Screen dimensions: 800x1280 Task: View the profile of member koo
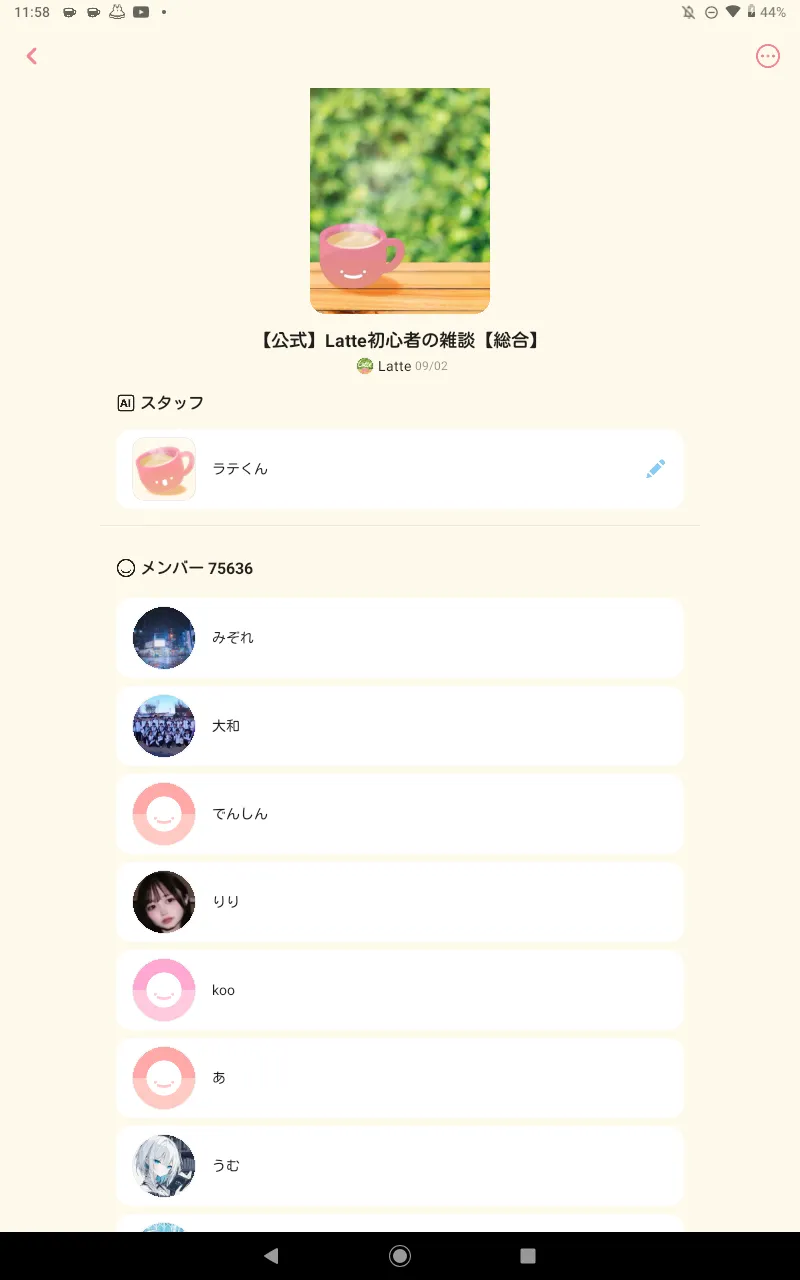pyautogui.click(x=399, y=990)
